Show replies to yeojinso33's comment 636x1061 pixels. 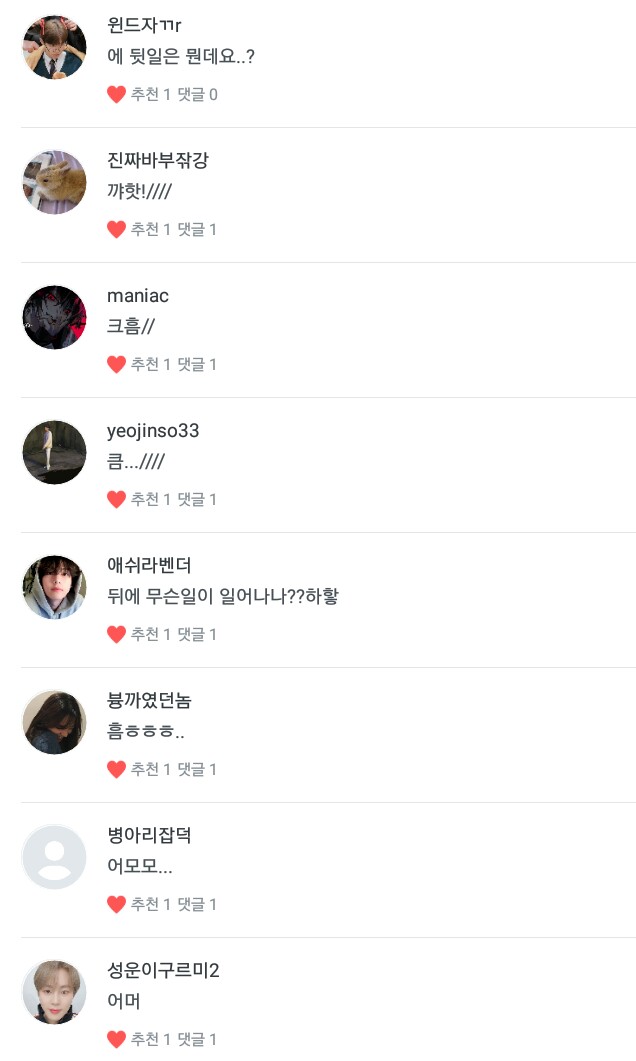click(197, 500)
